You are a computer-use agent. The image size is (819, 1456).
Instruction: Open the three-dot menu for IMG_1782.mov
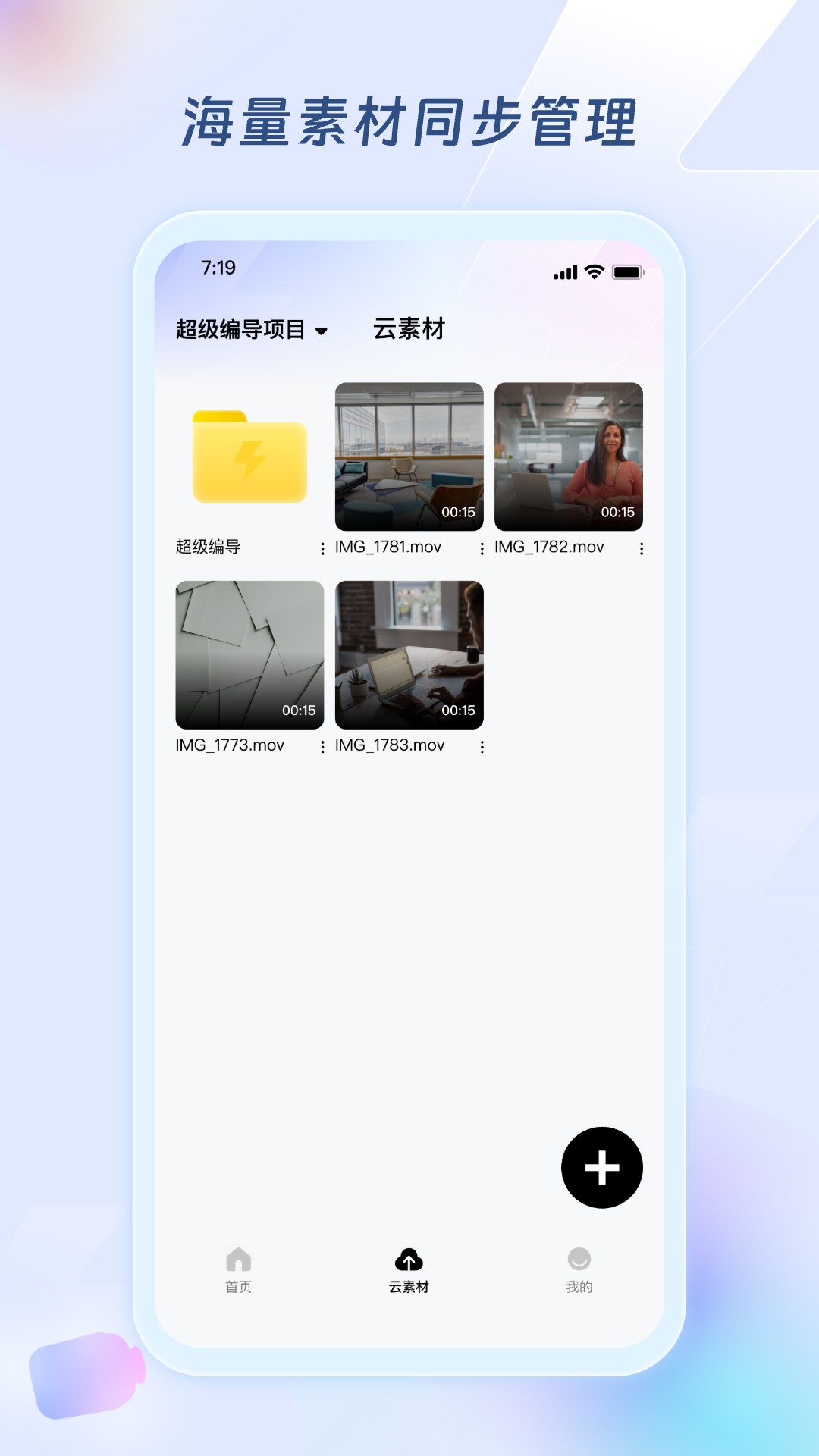click(x=642, y=547)
